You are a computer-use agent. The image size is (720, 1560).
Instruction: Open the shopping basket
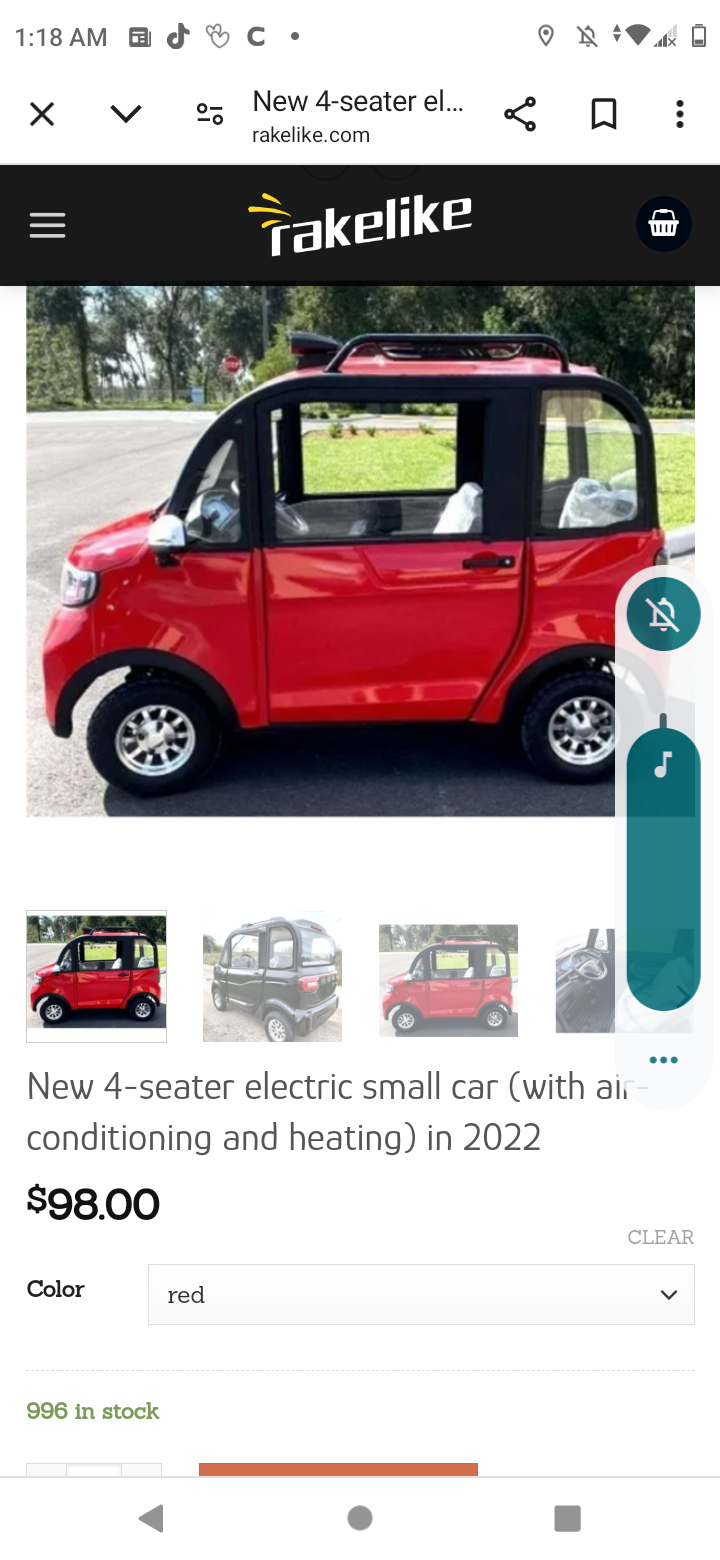663,224
